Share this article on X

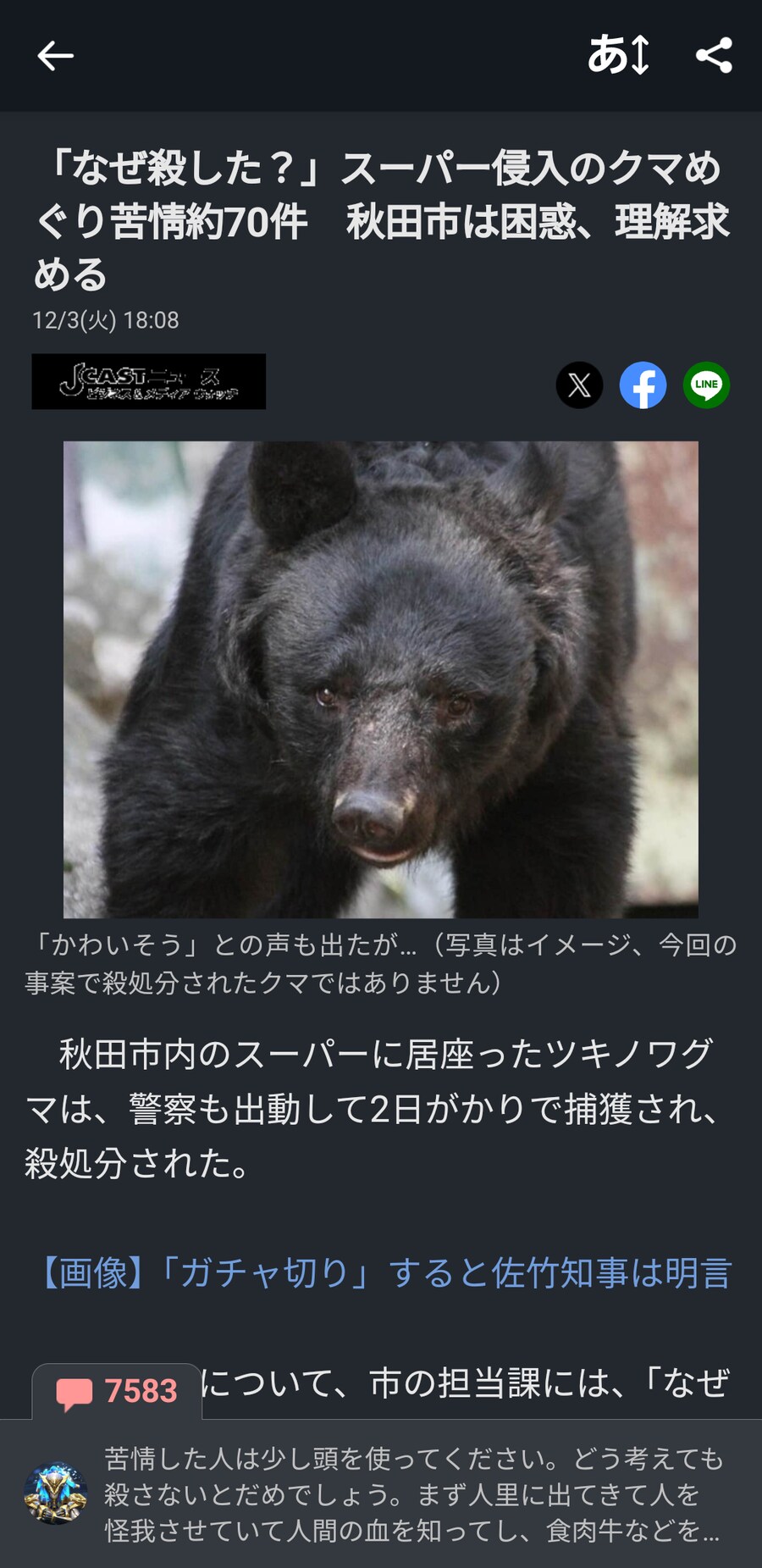(579, 385)
